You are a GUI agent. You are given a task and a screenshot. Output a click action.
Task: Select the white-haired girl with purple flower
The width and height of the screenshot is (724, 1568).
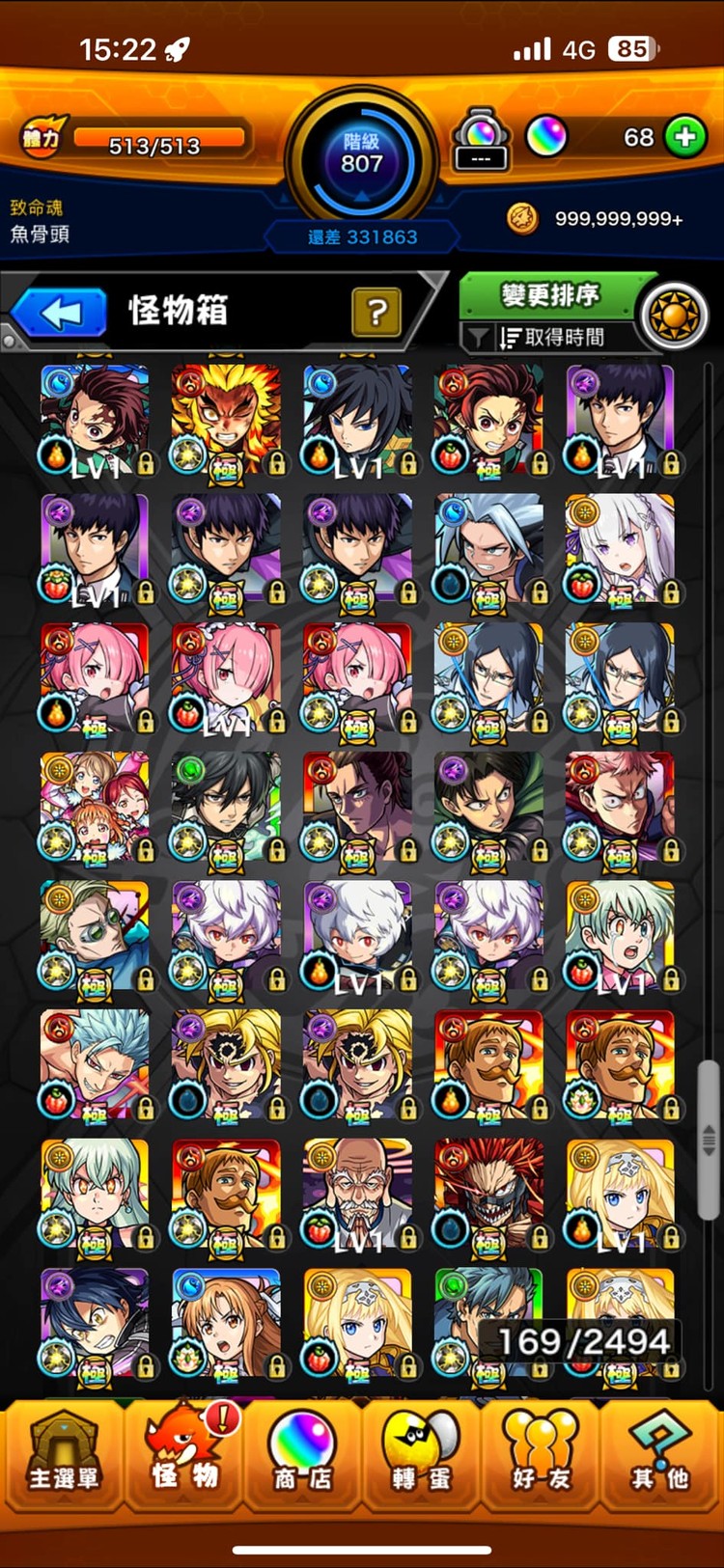click(620, 547)
